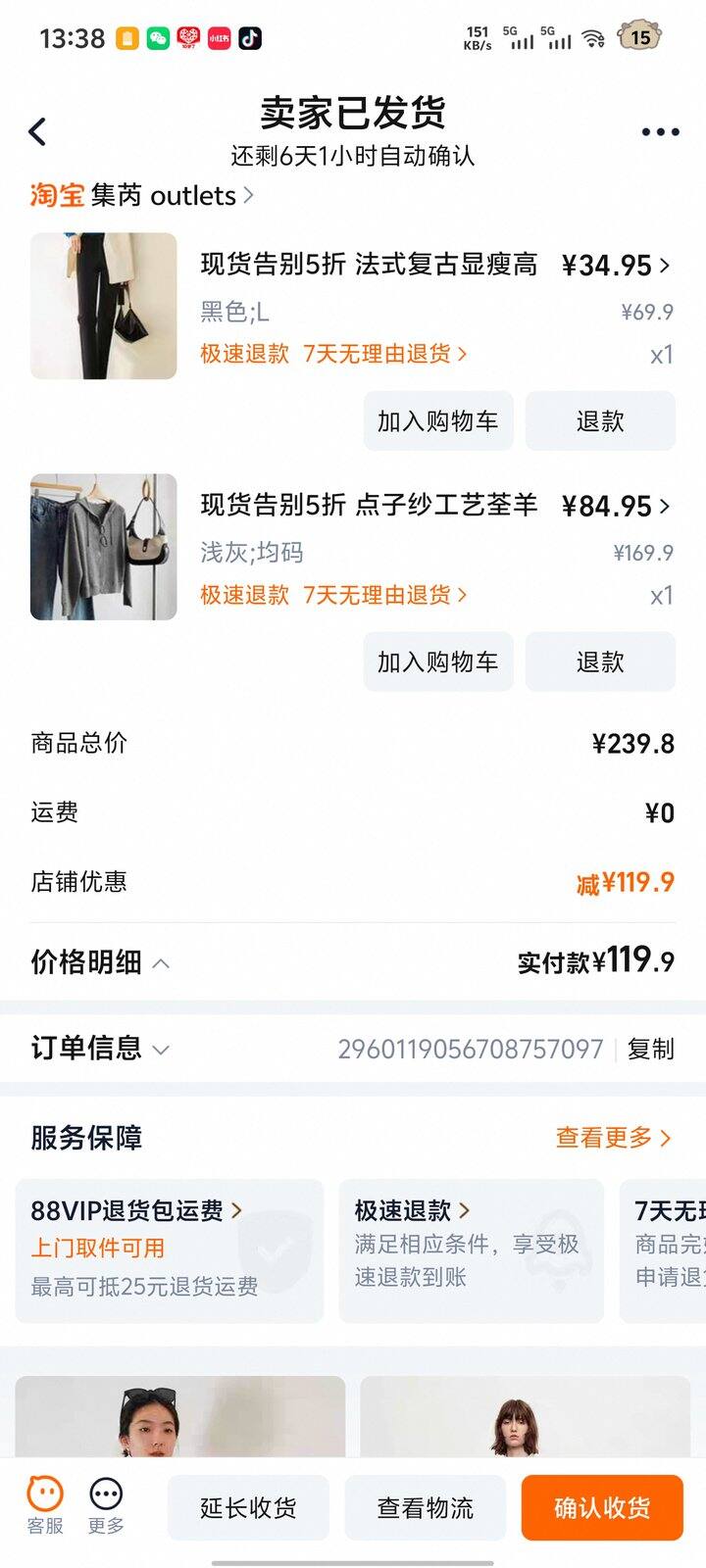Open the grey sweater product thumbnail
This screenshot has height=1568, width=706.
(x=104, y=547)
